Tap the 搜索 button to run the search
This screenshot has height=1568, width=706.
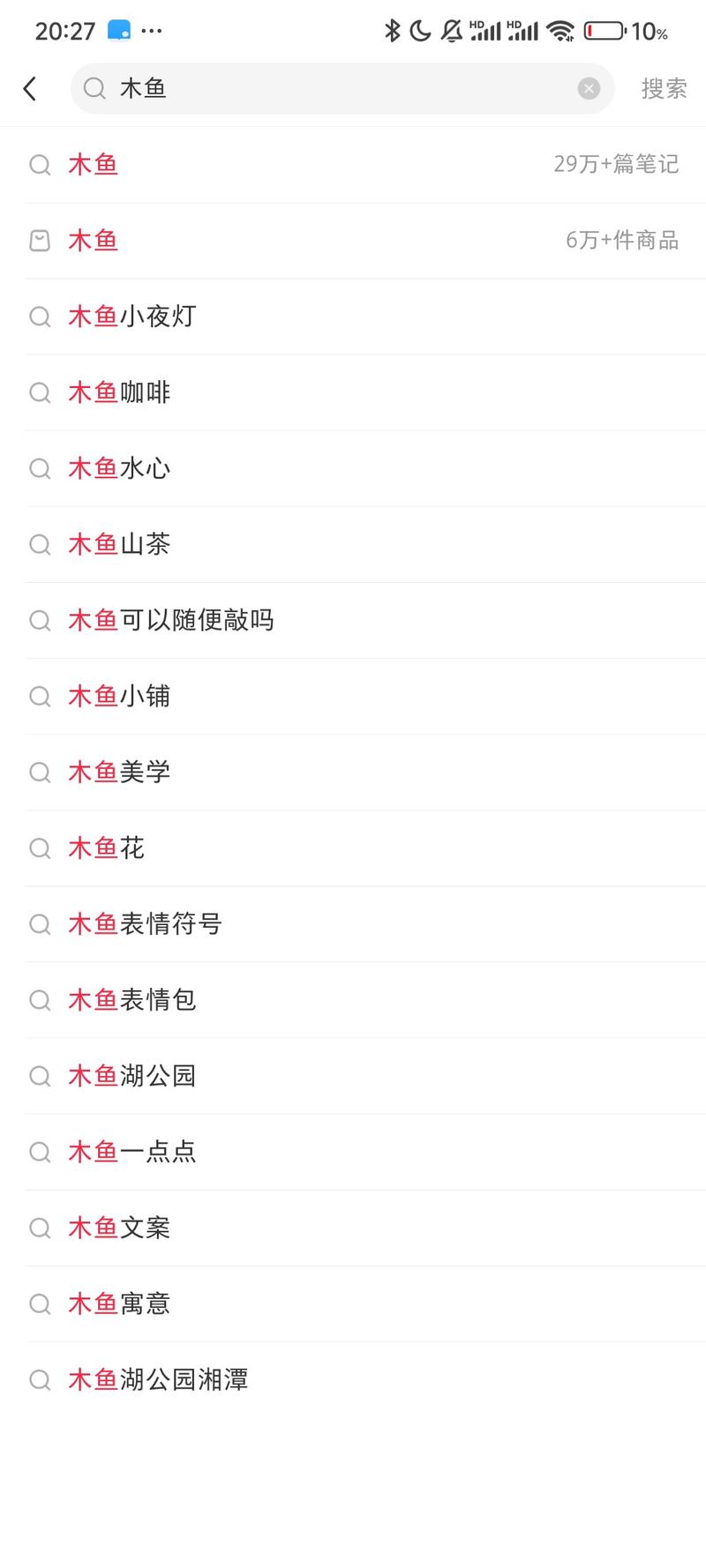[x=663, y=88]
